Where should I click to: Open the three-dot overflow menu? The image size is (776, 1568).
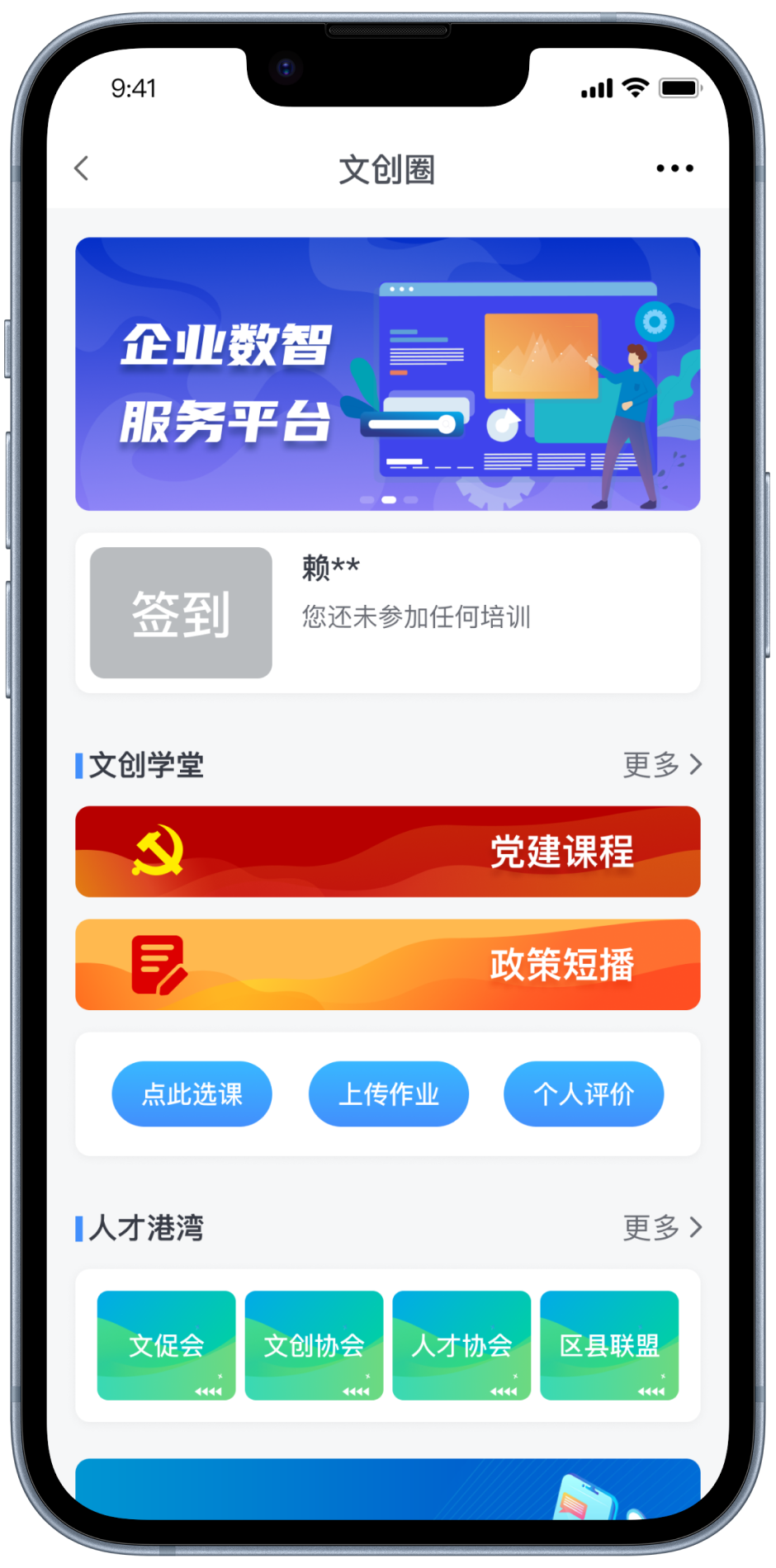674,168
